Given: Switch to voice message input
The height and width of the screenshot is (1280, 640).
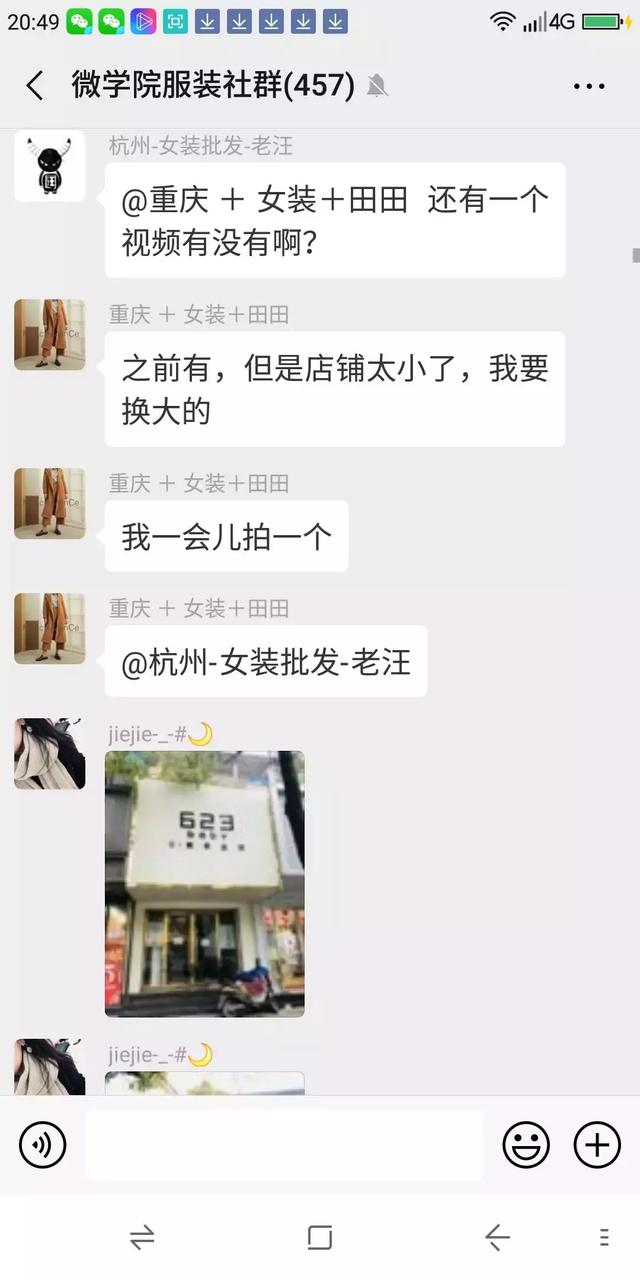Looking at the screenshot, I should coord(42,1145).
